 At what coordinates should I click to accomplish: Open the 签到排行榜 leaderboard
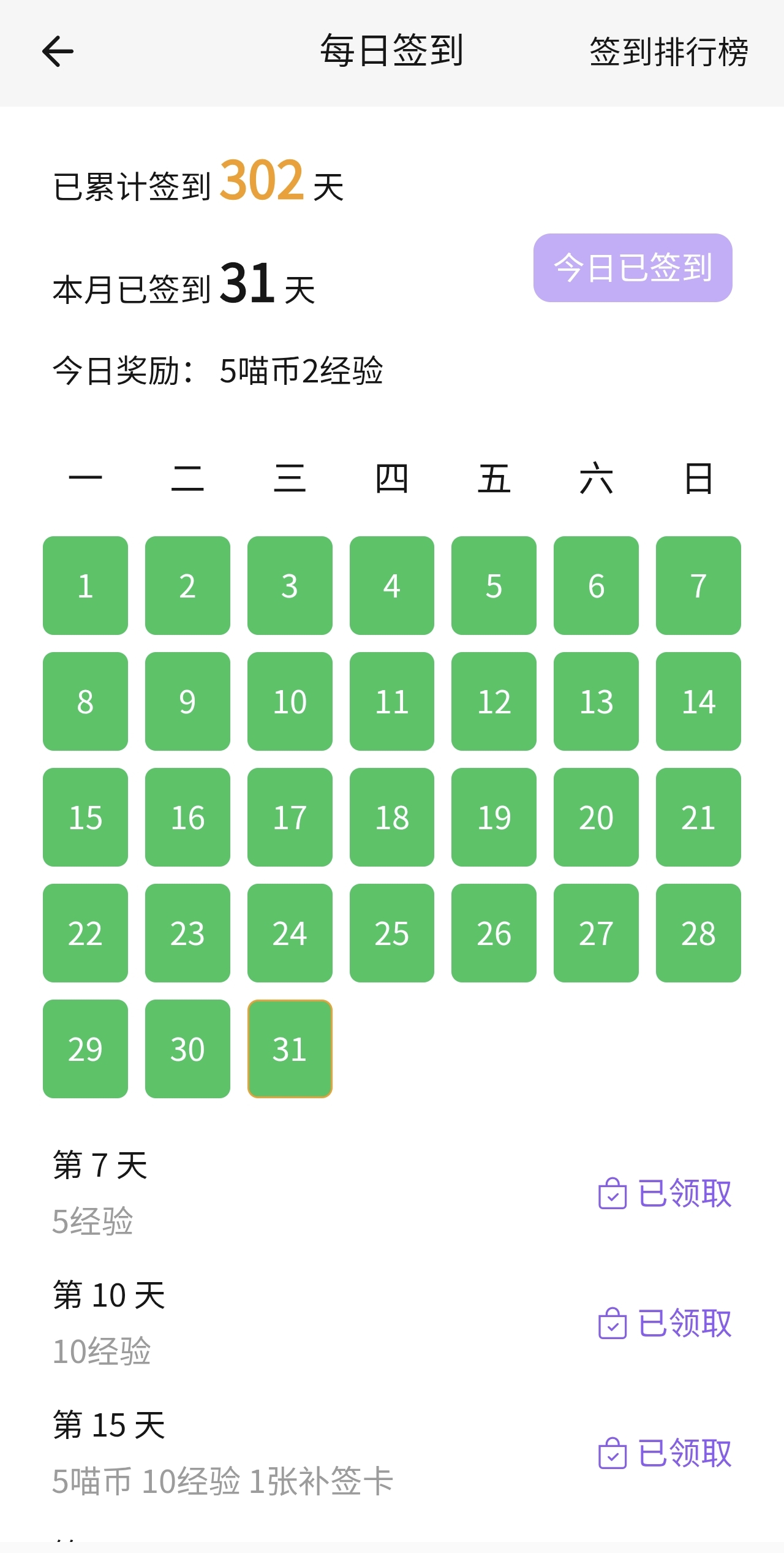click(x=668, y=51)
